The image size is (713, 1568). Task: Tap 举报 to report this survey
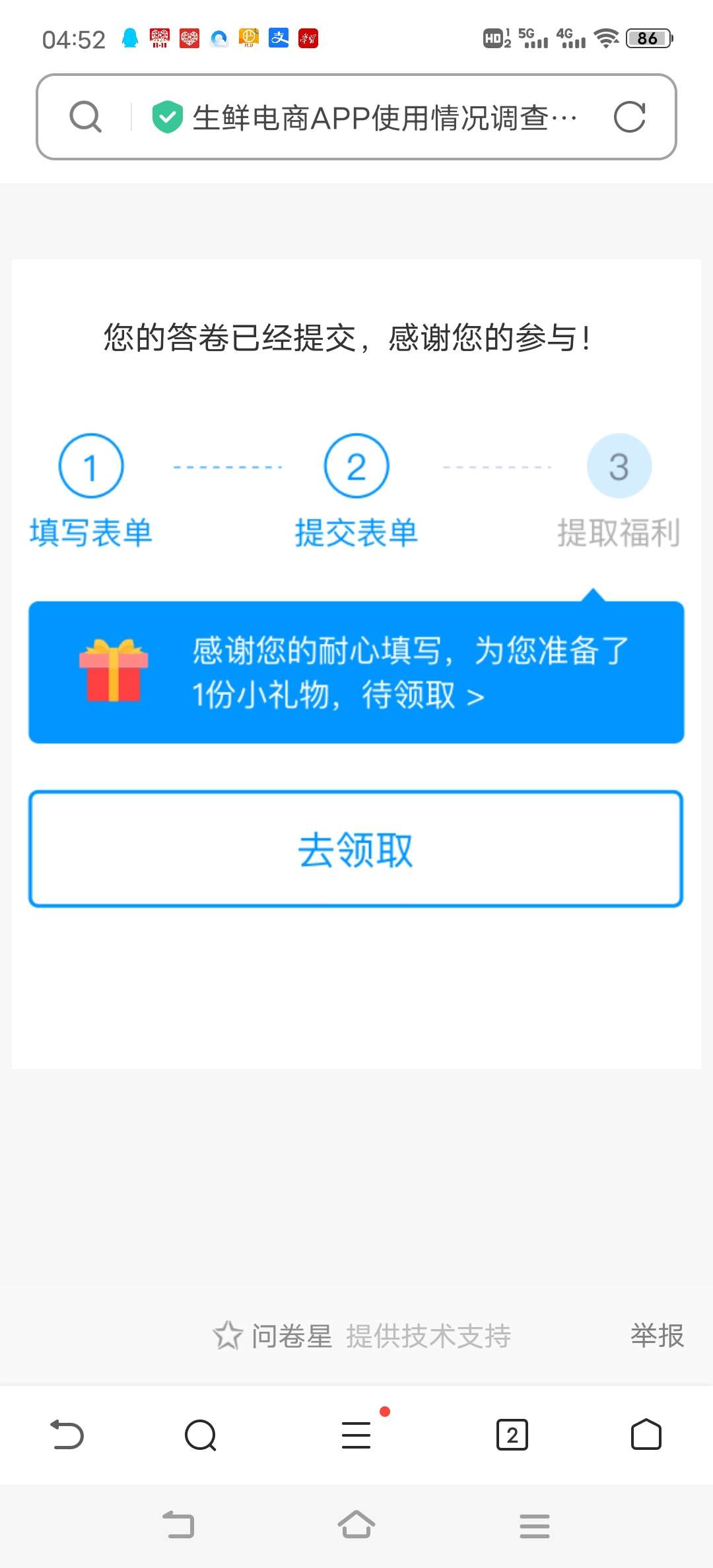pyautogui.click(x=657, y=1336)
